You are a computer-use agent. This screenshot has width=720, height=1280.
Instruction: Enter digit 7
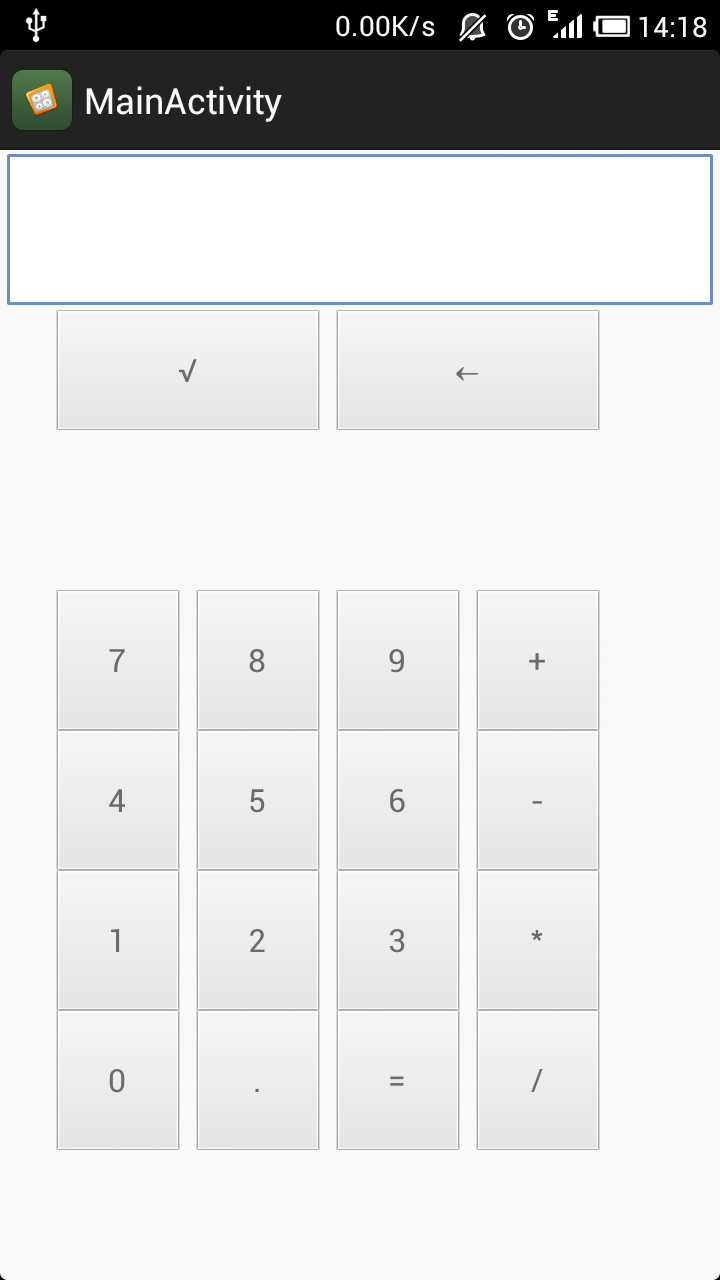click(118, 660)
